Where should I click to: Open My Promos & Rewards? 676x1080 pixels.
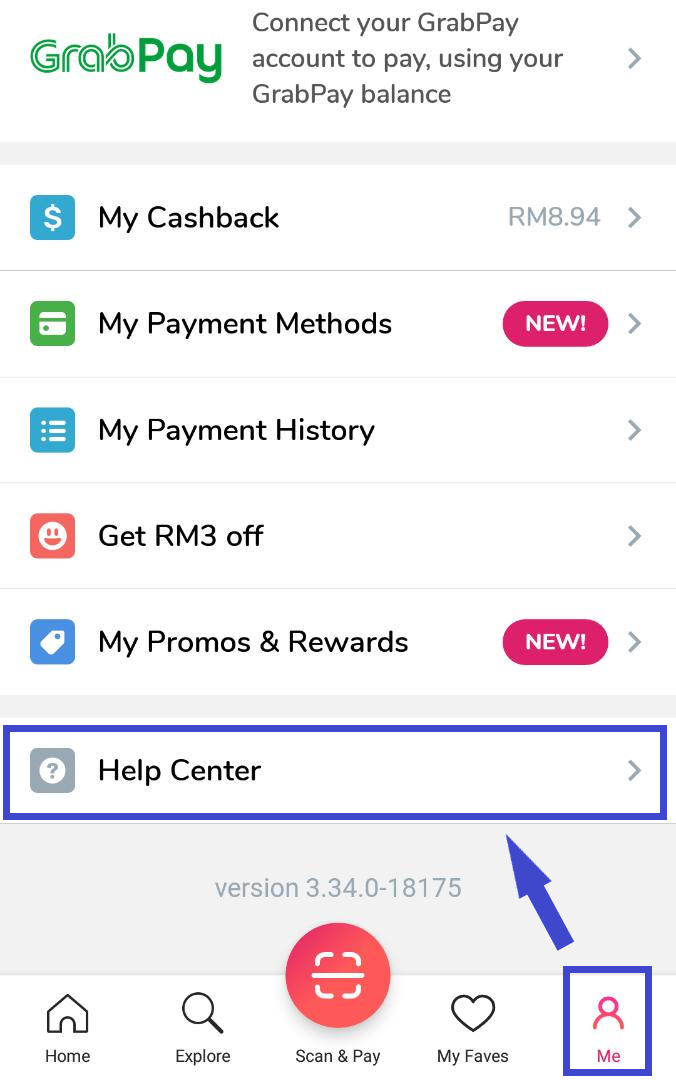[x=338, y=642]
